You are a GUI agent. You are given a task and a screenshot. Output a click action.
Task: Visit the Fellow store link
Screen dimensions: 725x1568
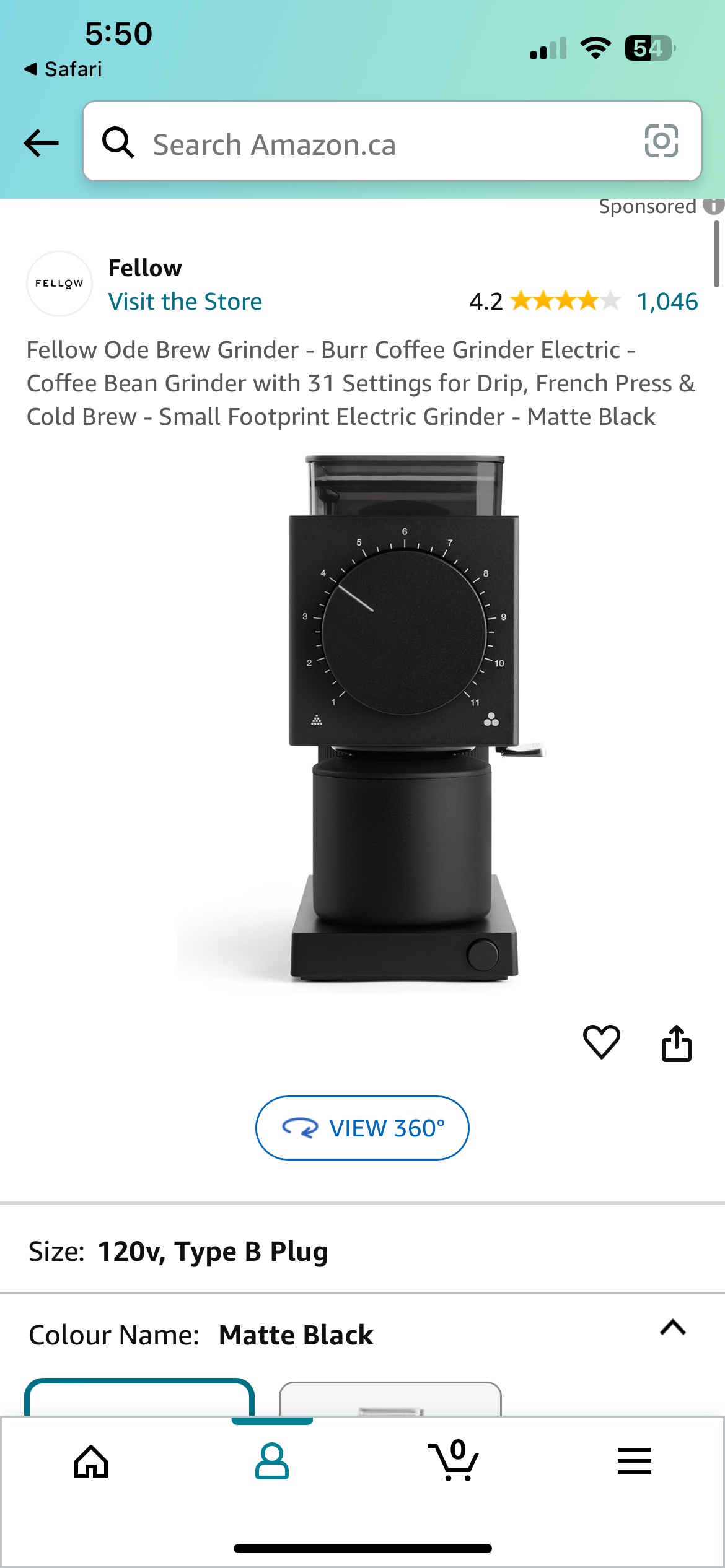click(x=185, y=302)
